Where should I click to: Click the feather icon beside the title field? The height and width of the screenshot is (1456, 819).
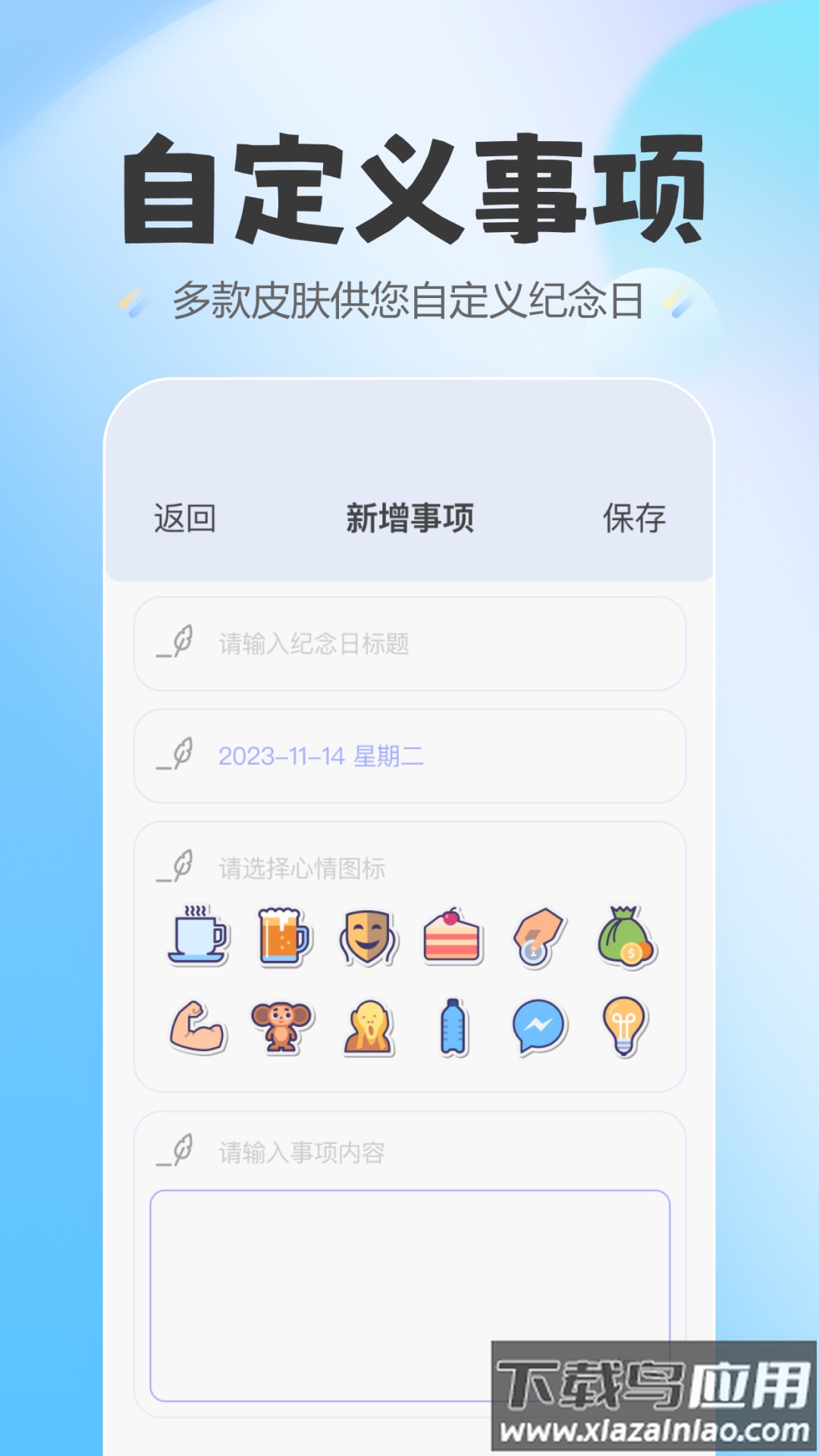(177, 645)
